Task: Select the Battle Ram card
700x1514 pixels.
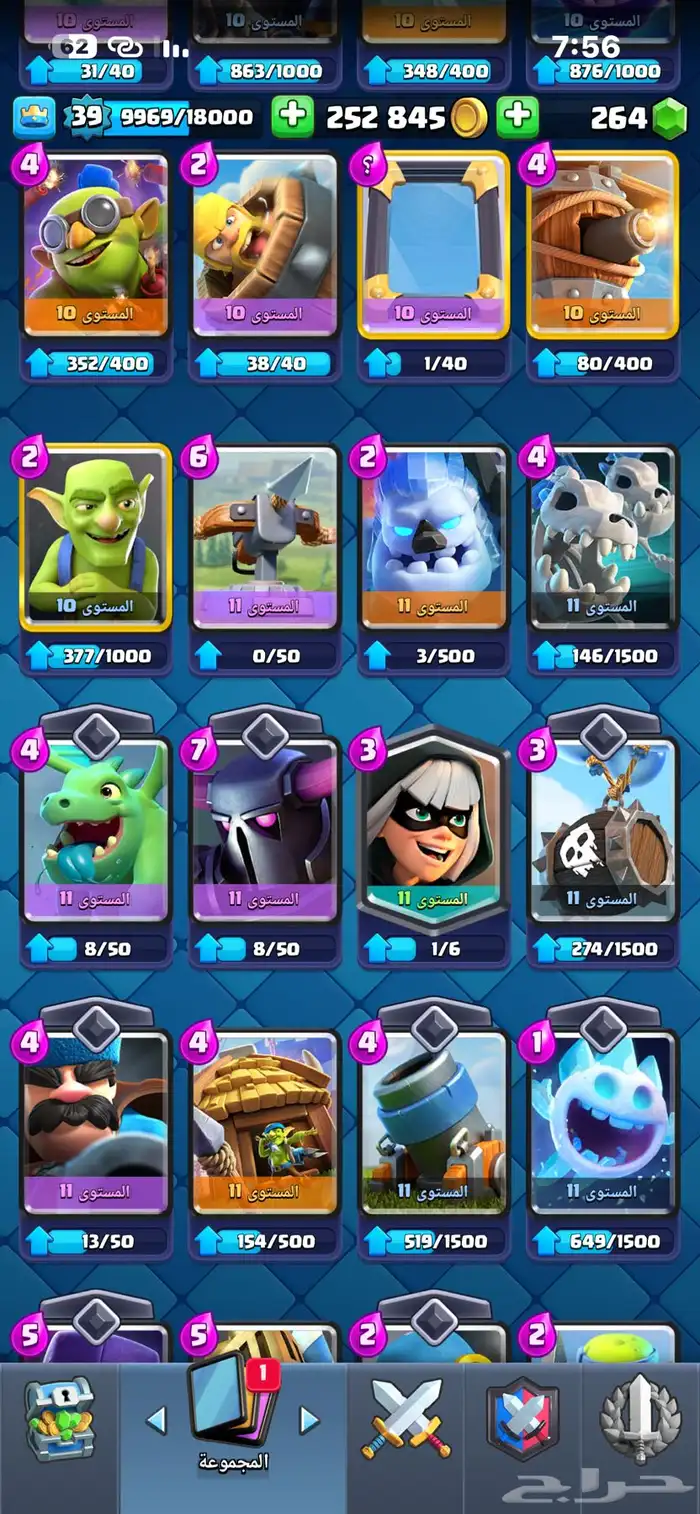Action: [265, 245]
